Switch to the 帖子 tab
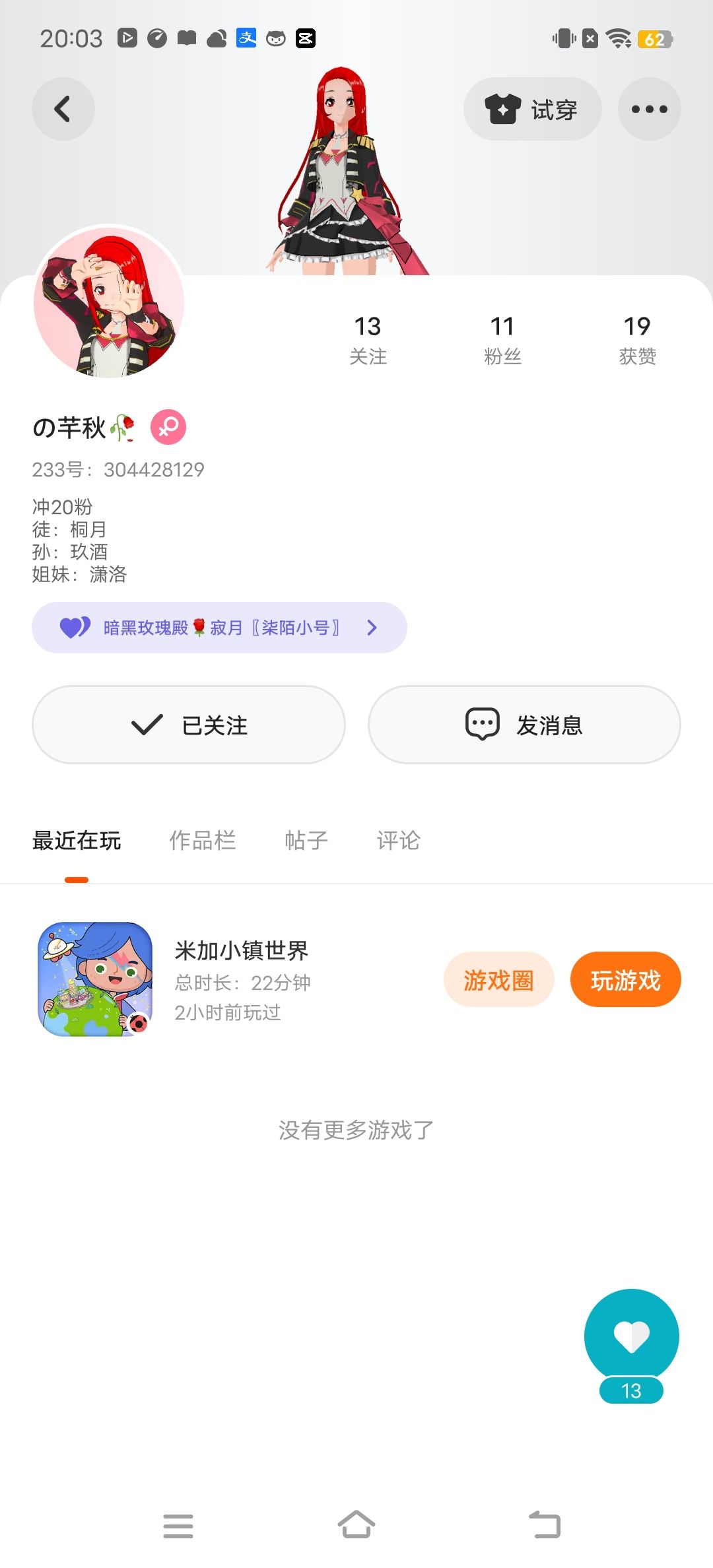 click(306, 841)
